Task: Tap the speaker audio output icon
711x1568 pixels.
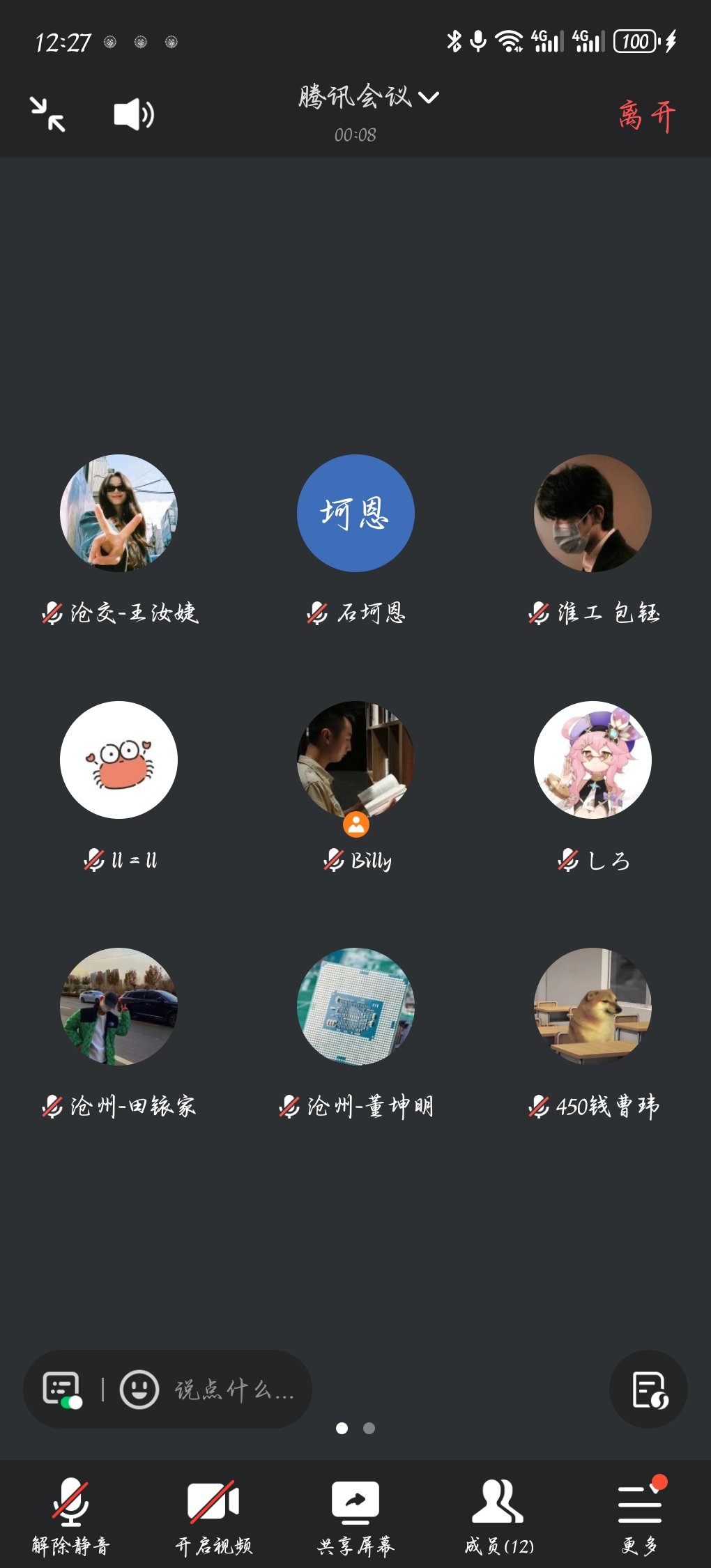Action: pos(131,113)
